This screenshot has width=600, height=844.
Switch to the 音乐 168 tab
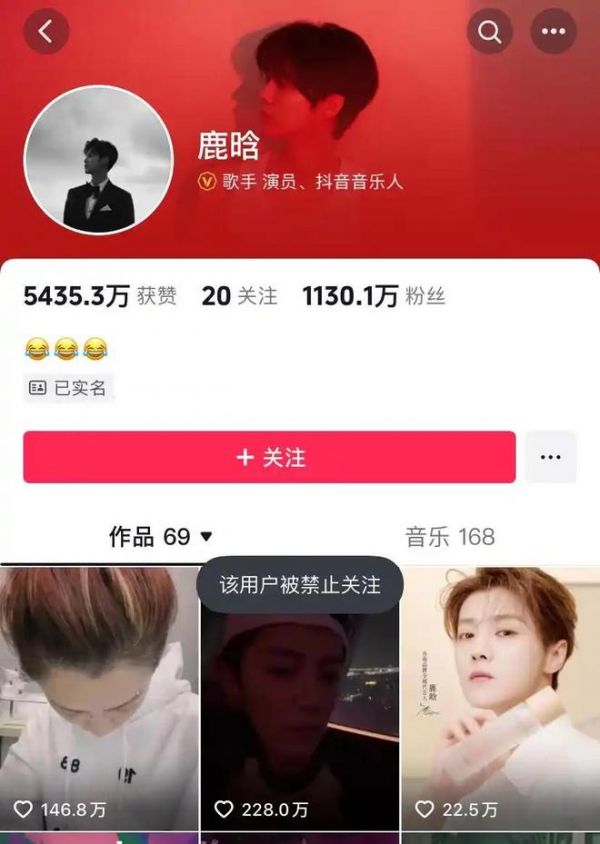[x=449, y=537]
